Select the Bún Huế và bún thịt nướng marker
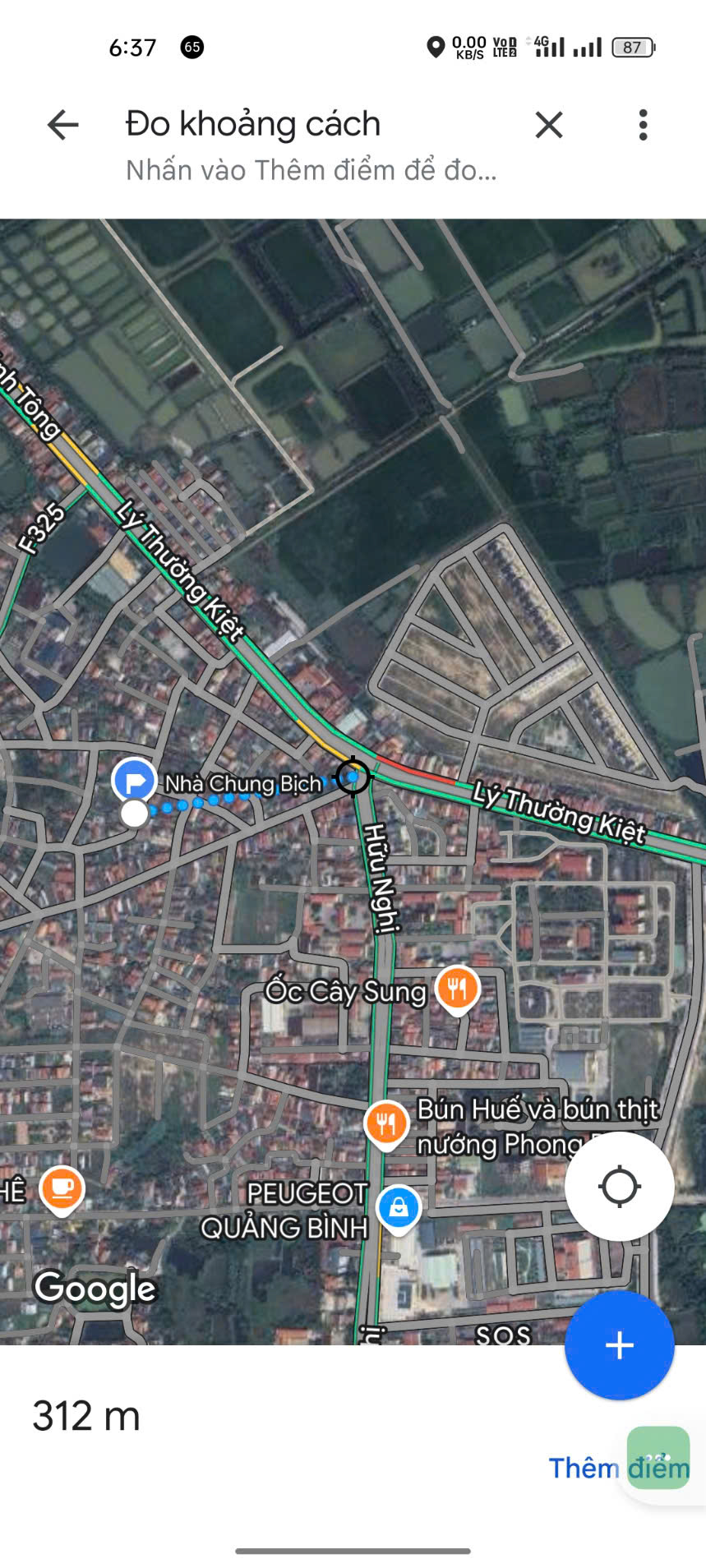The image size is (706, 1568). point(386,1123)
